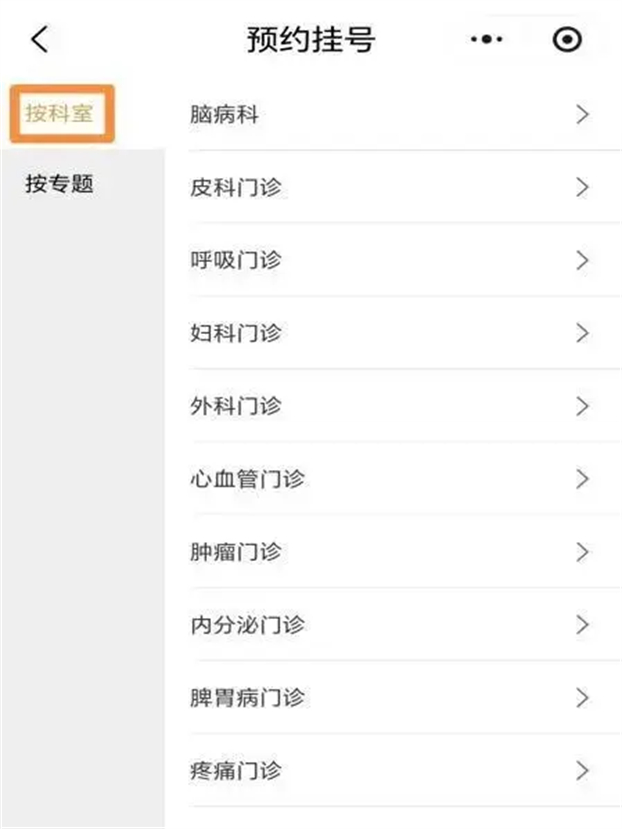
Task: Open 妇科门诊 for appointment
Action: coord(390,333)
